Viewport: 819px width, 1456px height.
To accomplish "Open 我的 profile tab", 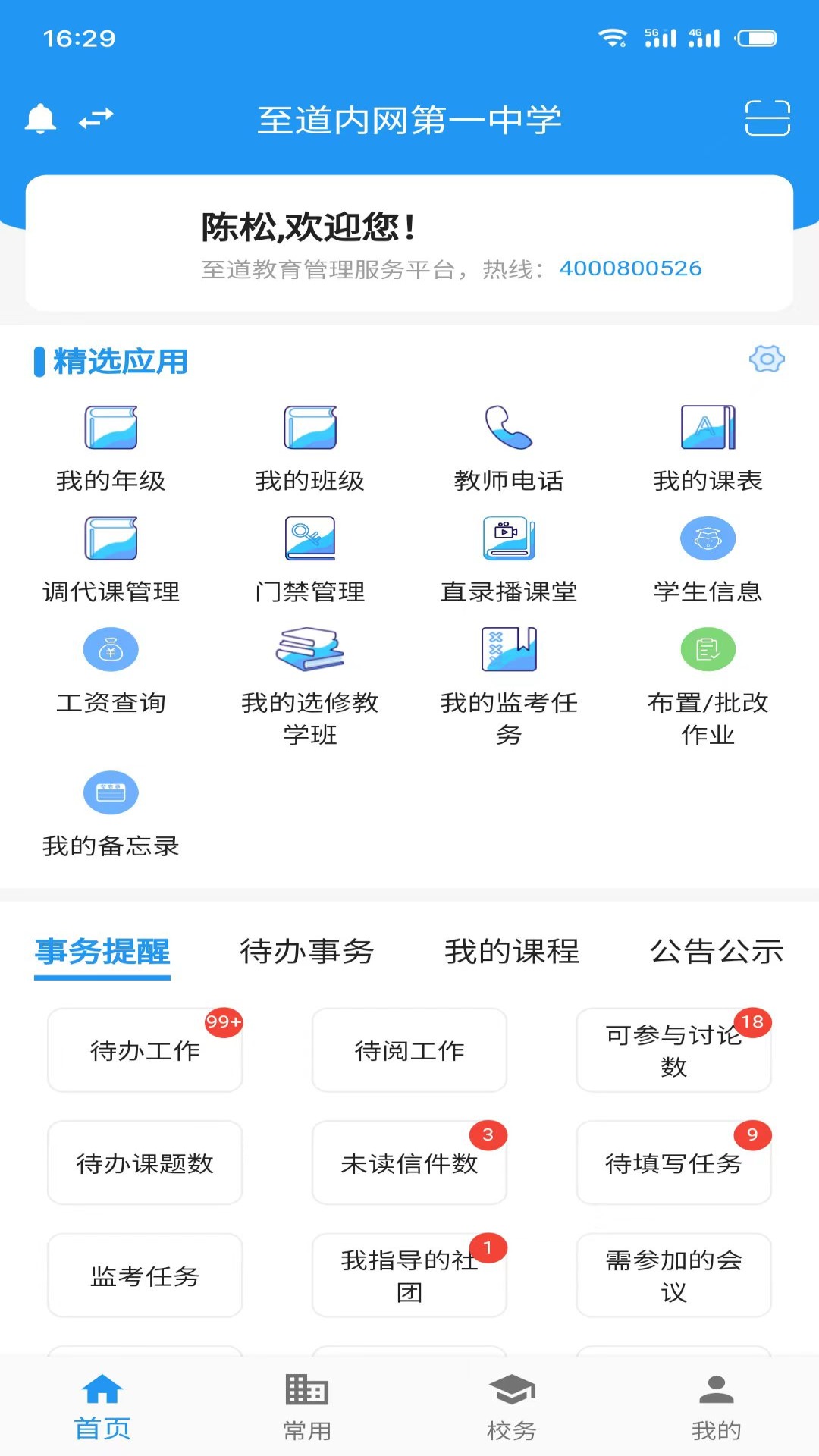I will pos(717,1407).
